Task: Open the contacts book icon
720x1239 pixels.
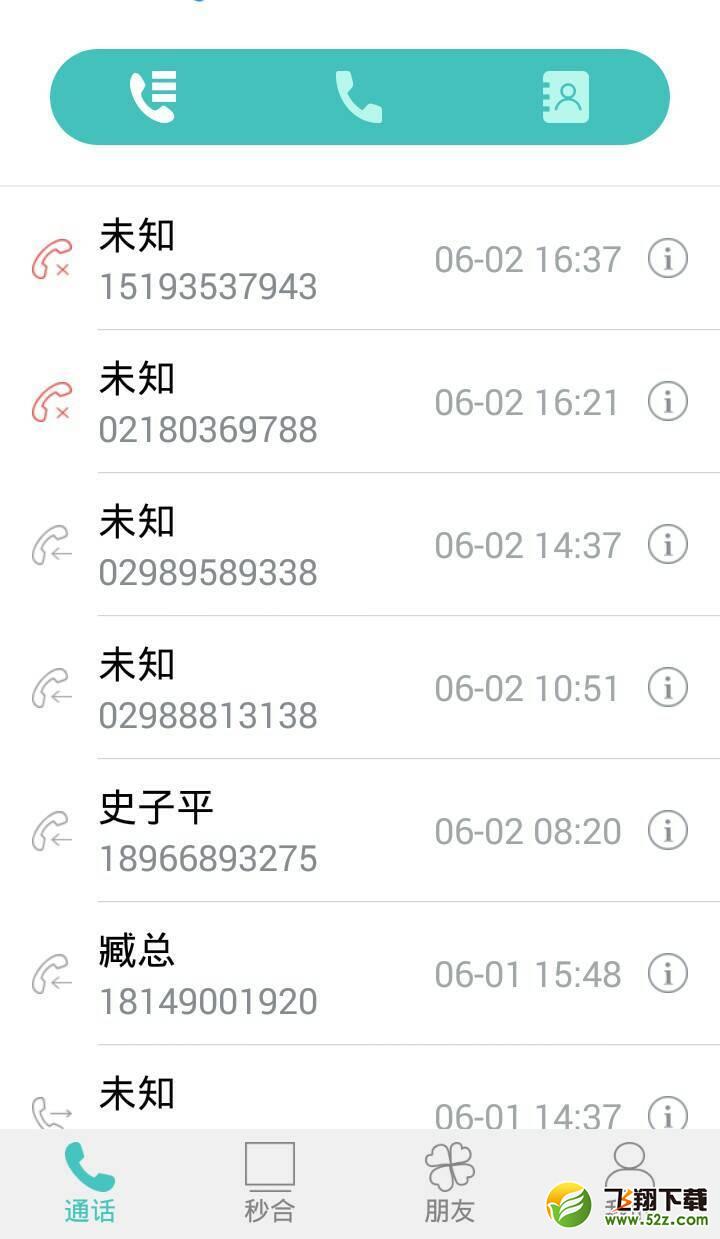Action: tap(566, 97)
